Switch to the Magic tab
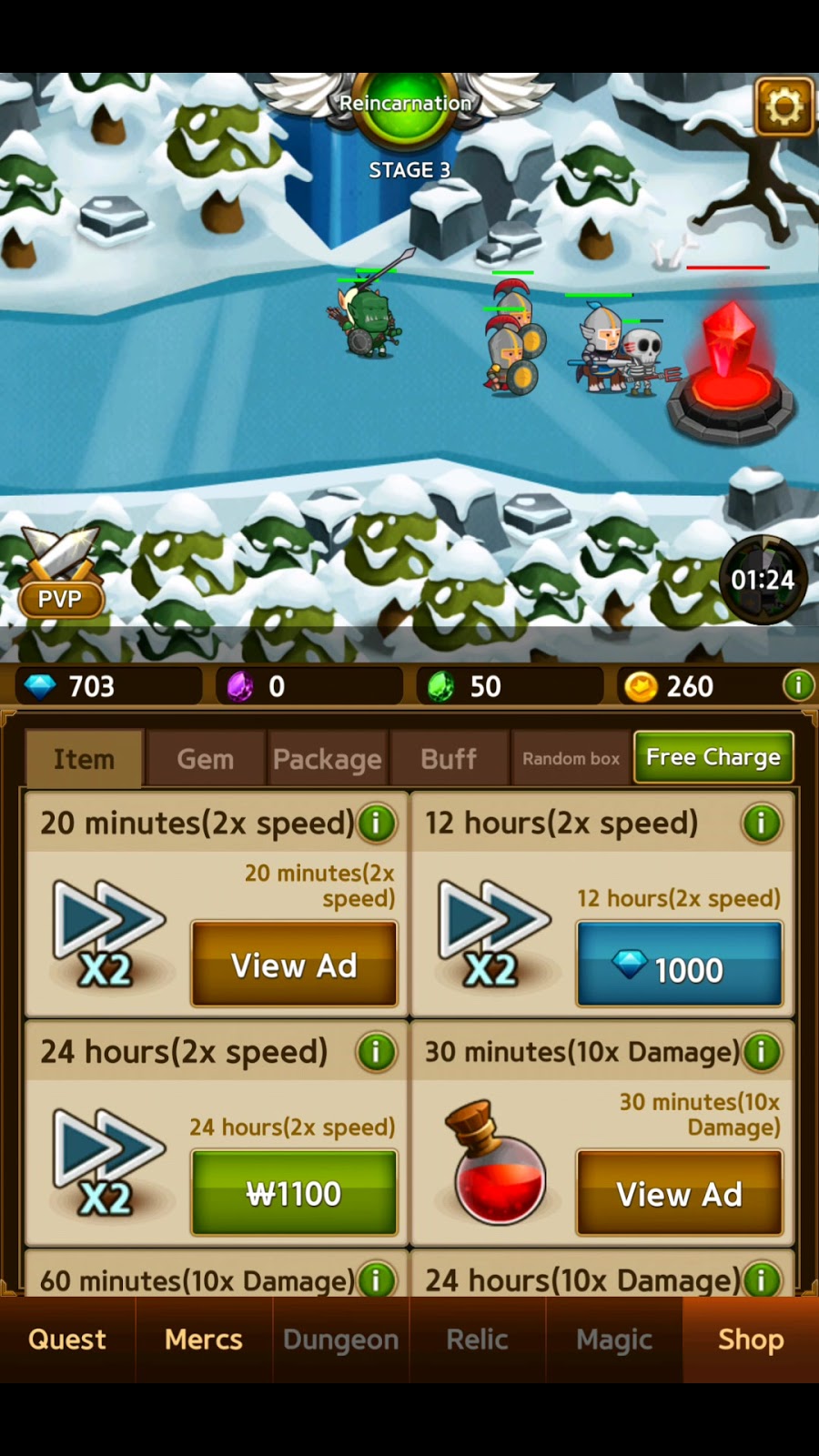This screenshot has width=819, height=1456. click(x=614, y=1340)
